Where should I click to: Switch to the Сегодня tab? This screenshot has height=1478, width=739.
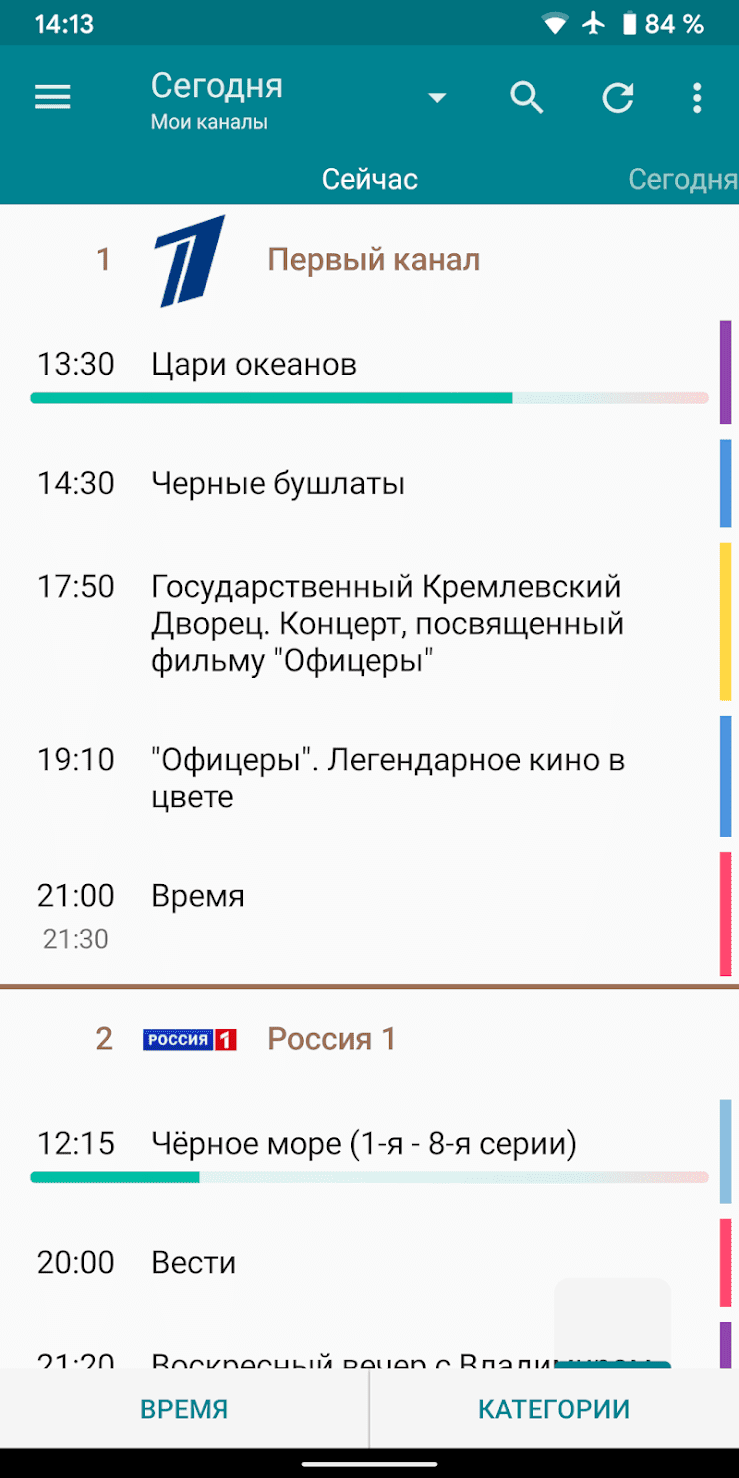click(682, 179)
